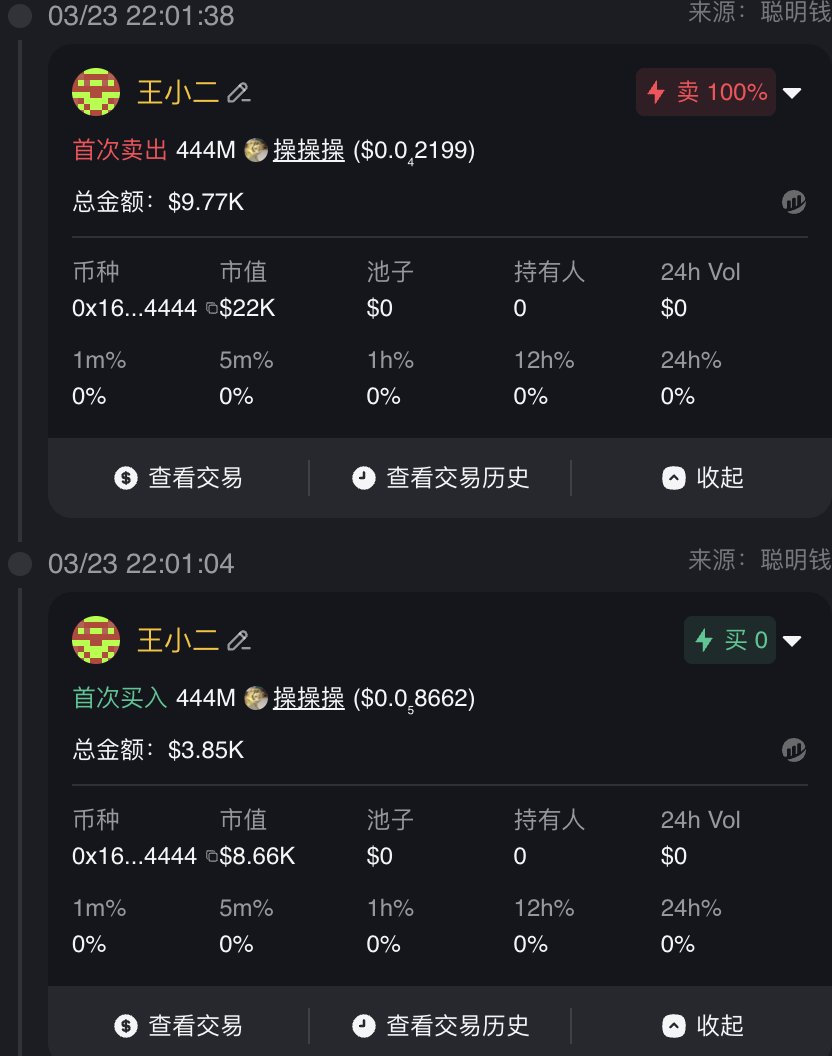Open 操操操 token link in buy card
This screenshot has width=832, height=1056.
tap(309, 698)
